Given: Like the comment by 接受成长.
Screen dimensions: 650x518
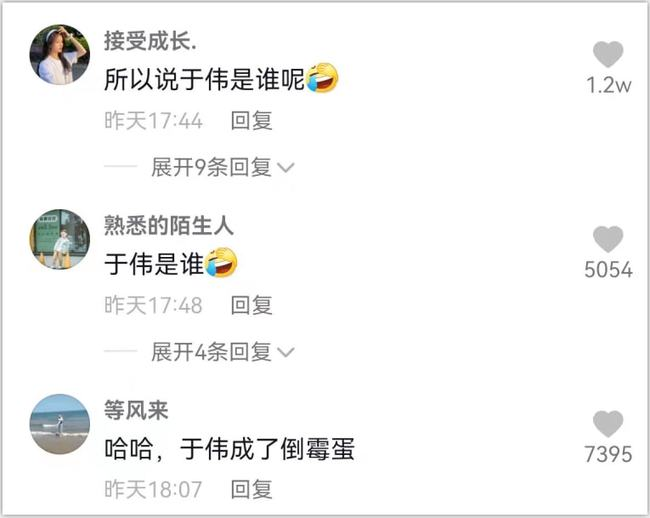Looking at the screenshot, I should point(607,55).
